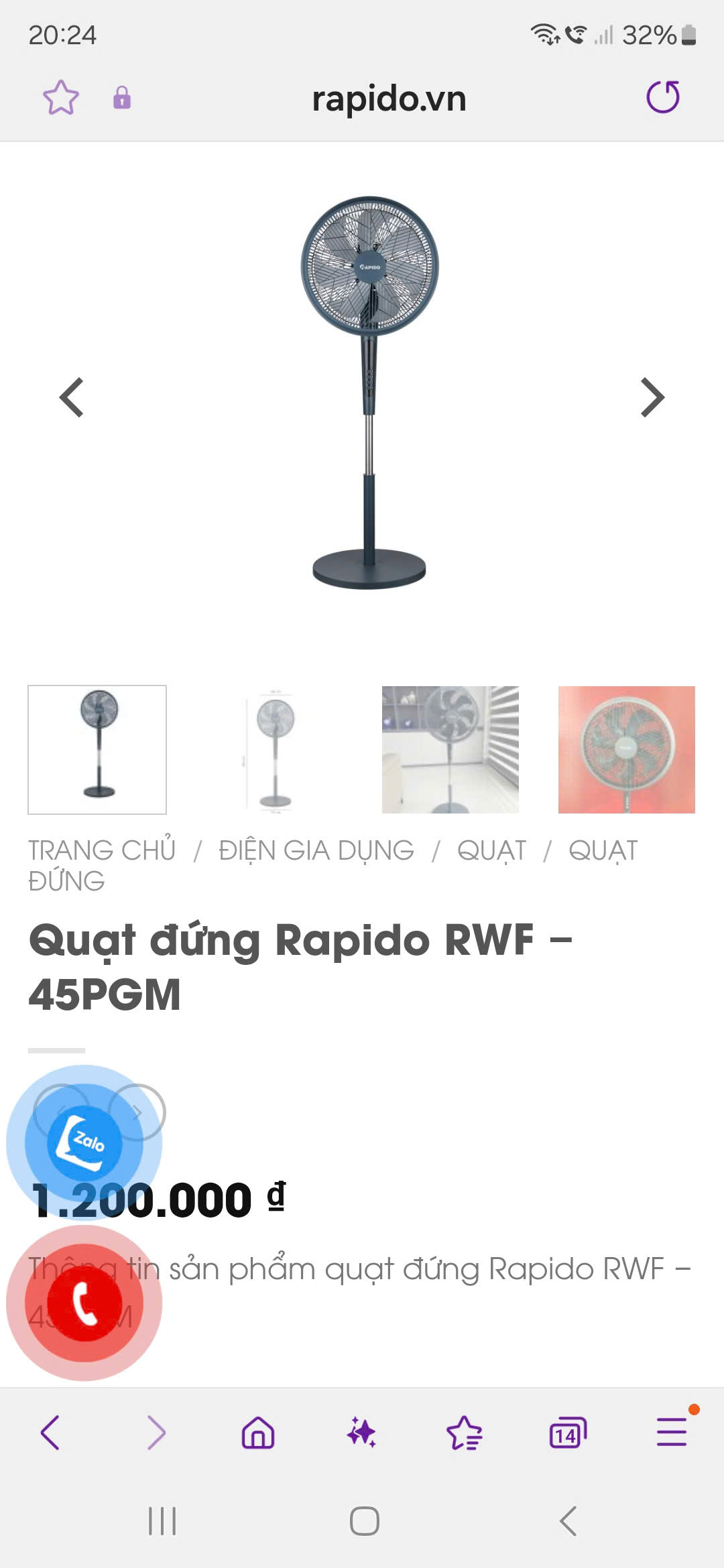This screenshot has height=1568, width=724.
Task: Show the previous product image
Action: 72,397
